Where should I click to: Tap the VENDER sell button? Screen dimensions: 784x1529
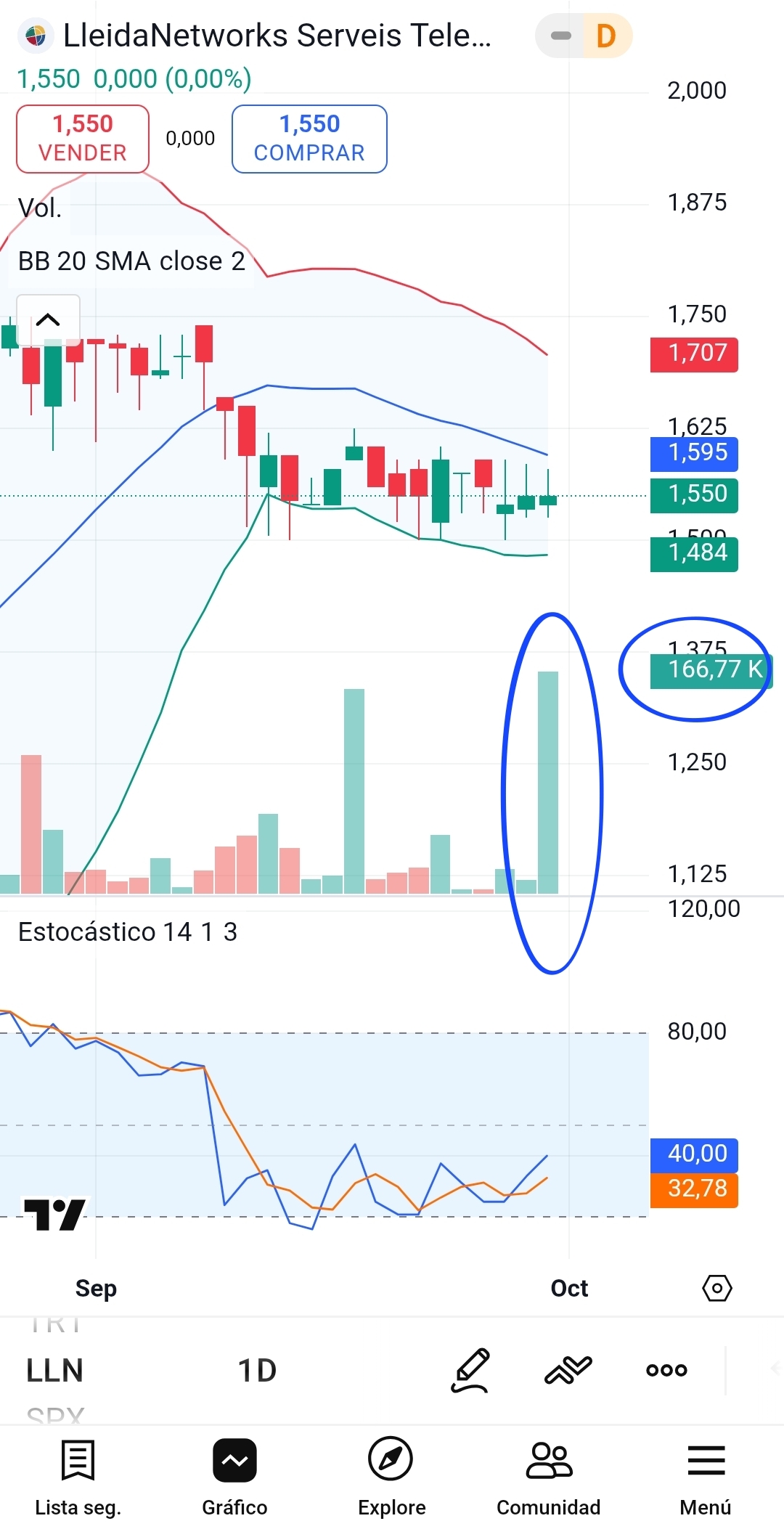(x=83, y=139)
